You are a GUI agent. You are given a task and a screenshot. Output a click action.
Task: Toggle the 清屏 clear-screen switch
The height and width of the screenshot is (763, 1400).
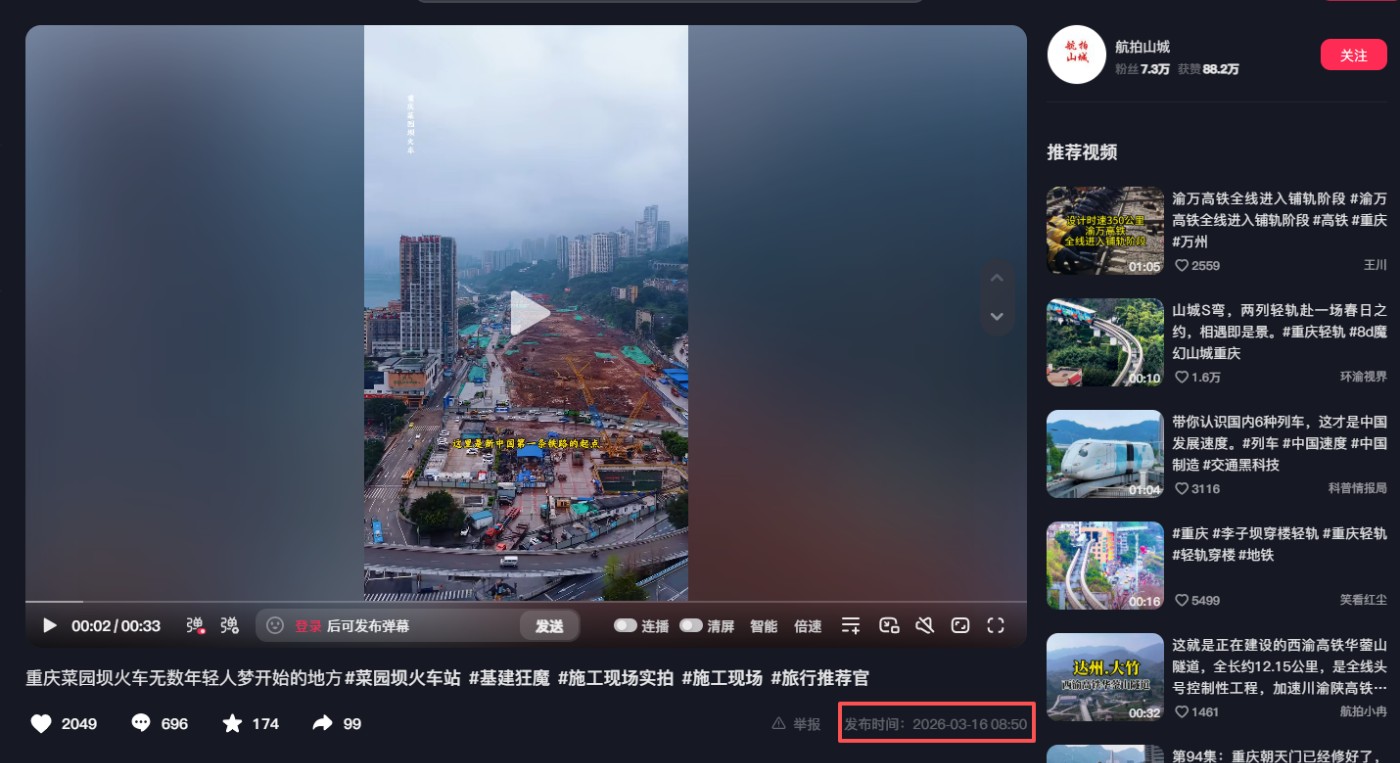point(691,626)
